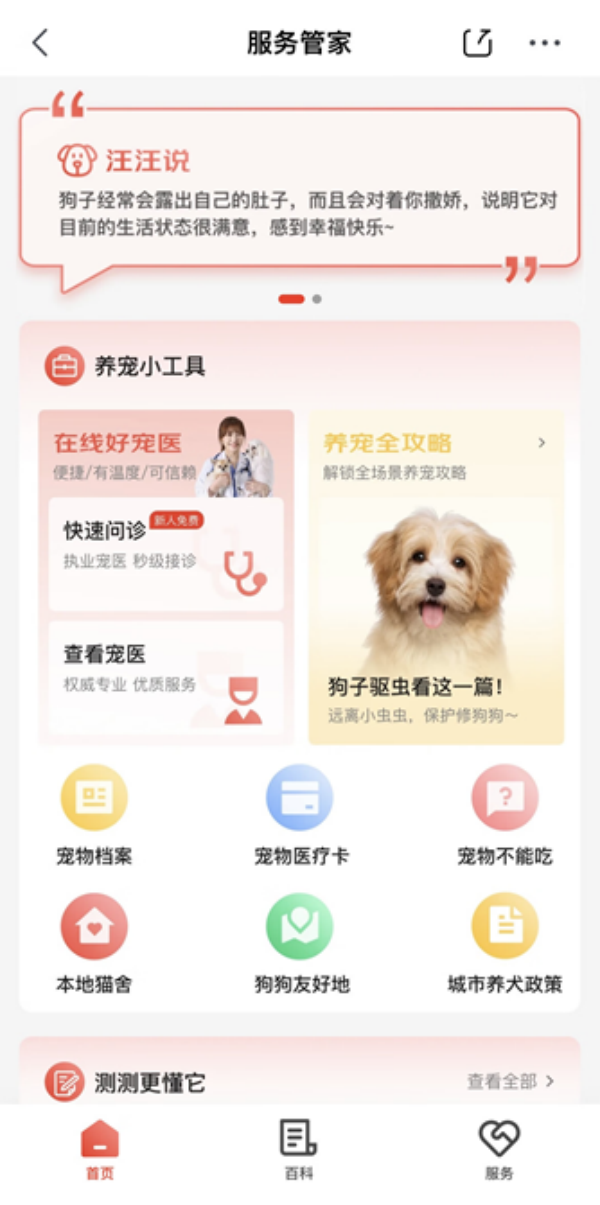Open 宠物医疗卡 medical card
This screenshot has height=1205, width=600.
coord(300,815)
